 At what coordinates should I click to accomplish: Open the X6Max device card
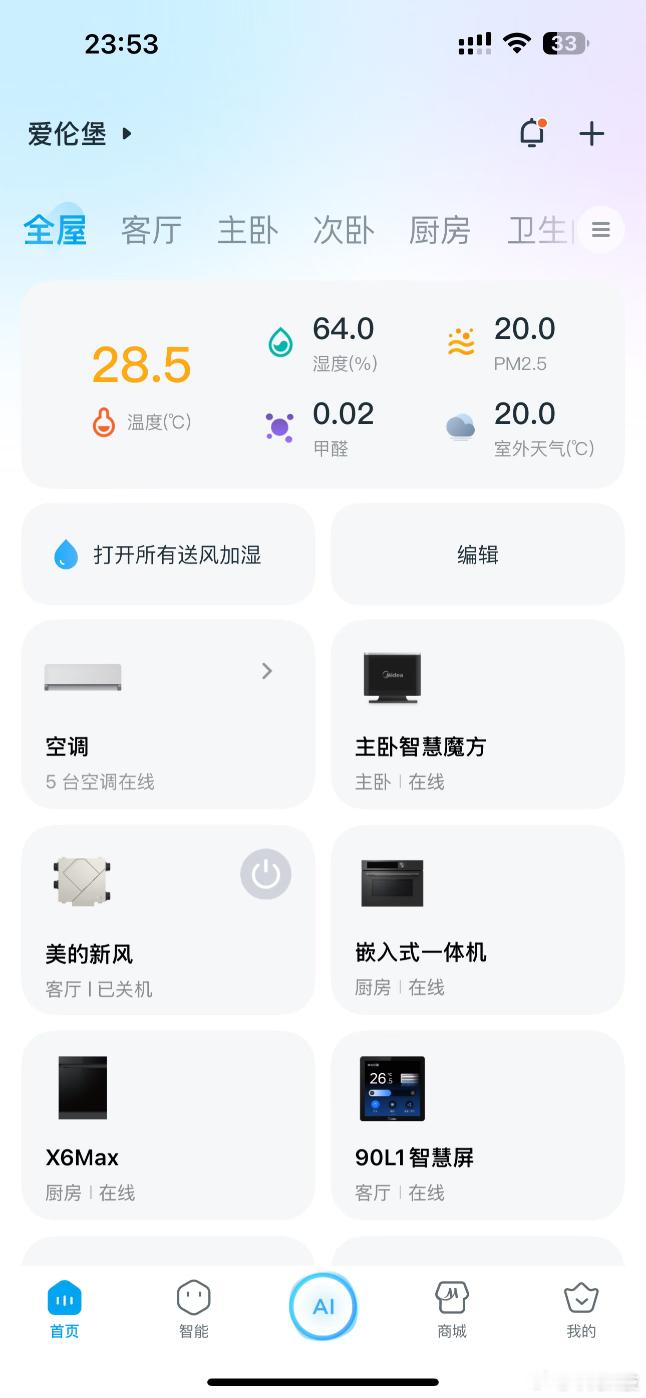[168, 1126]
